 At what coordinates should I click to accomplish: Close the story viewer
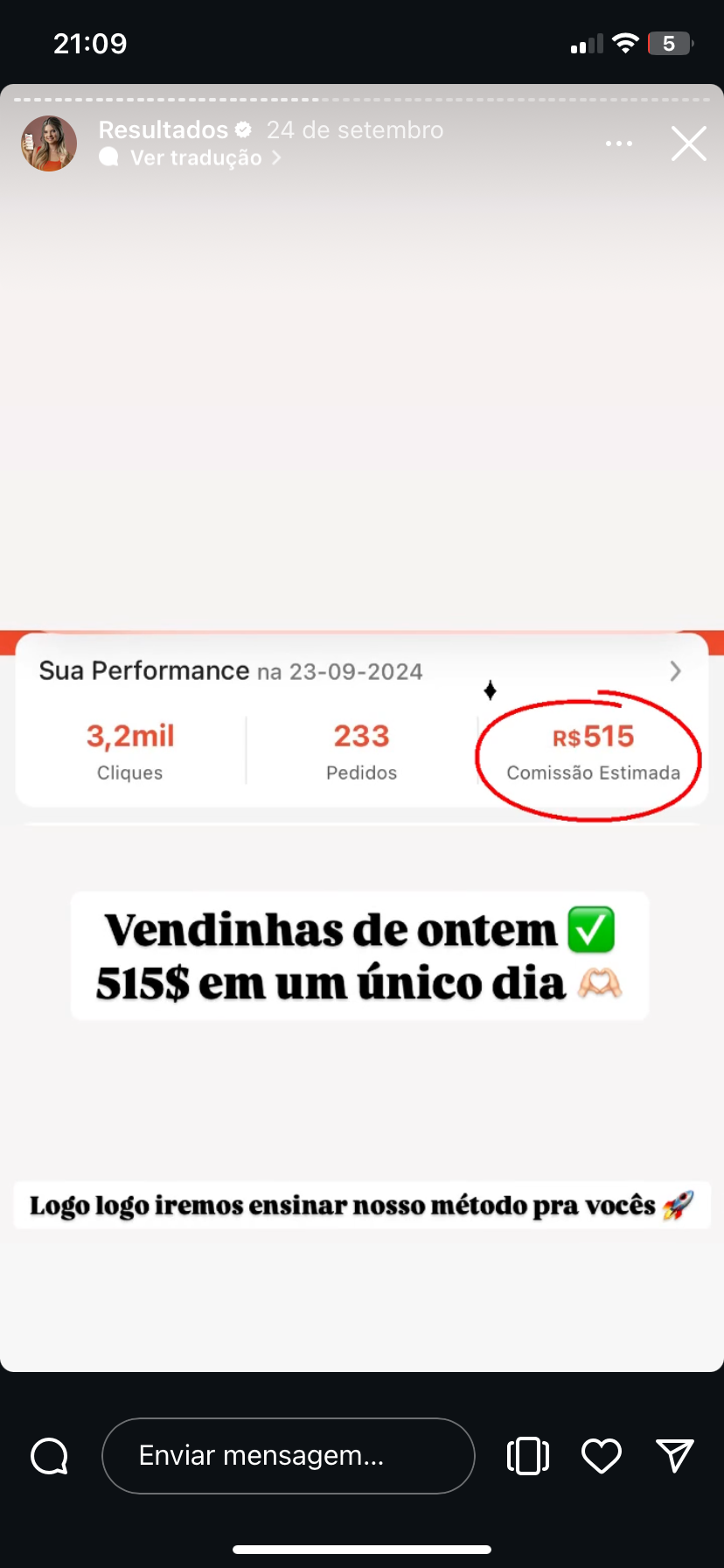coord(688,143)
